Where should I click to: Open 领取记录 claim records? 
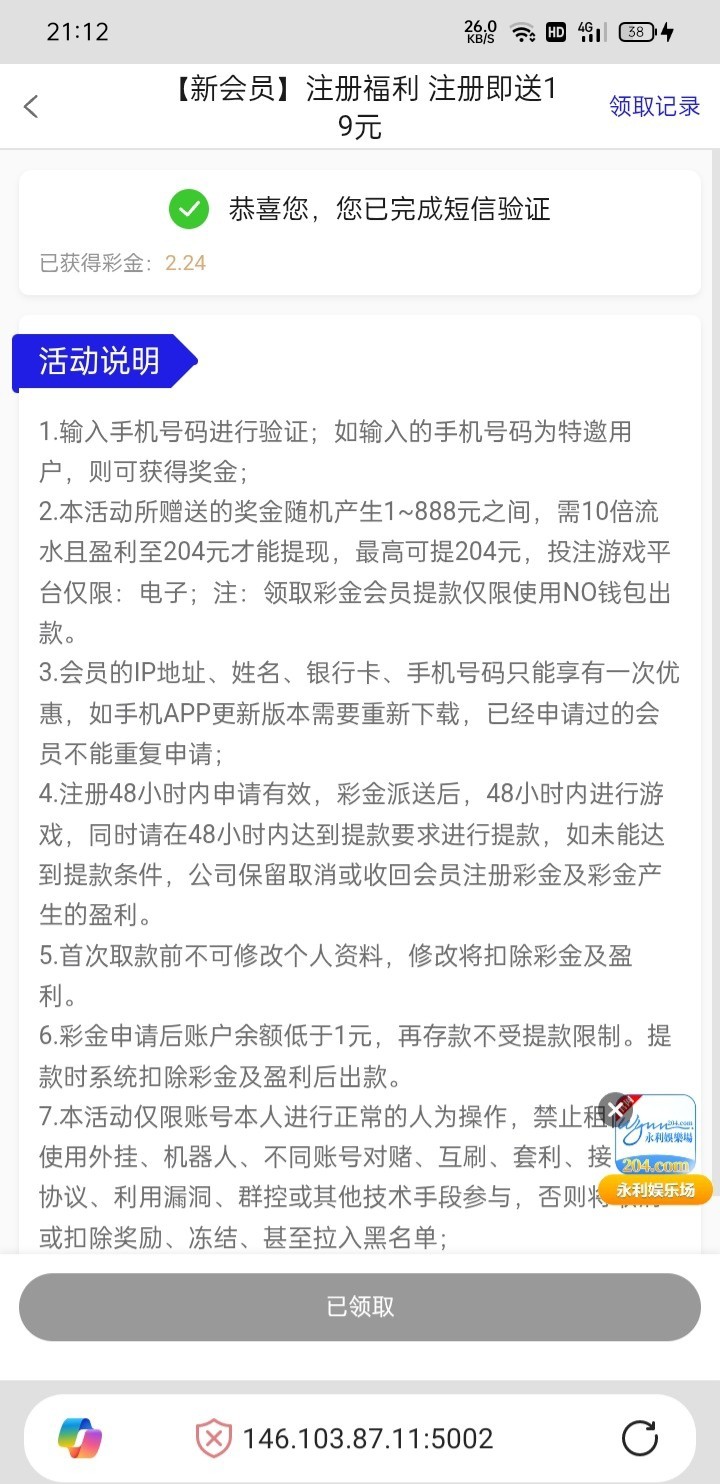click(x=655, y=107)
